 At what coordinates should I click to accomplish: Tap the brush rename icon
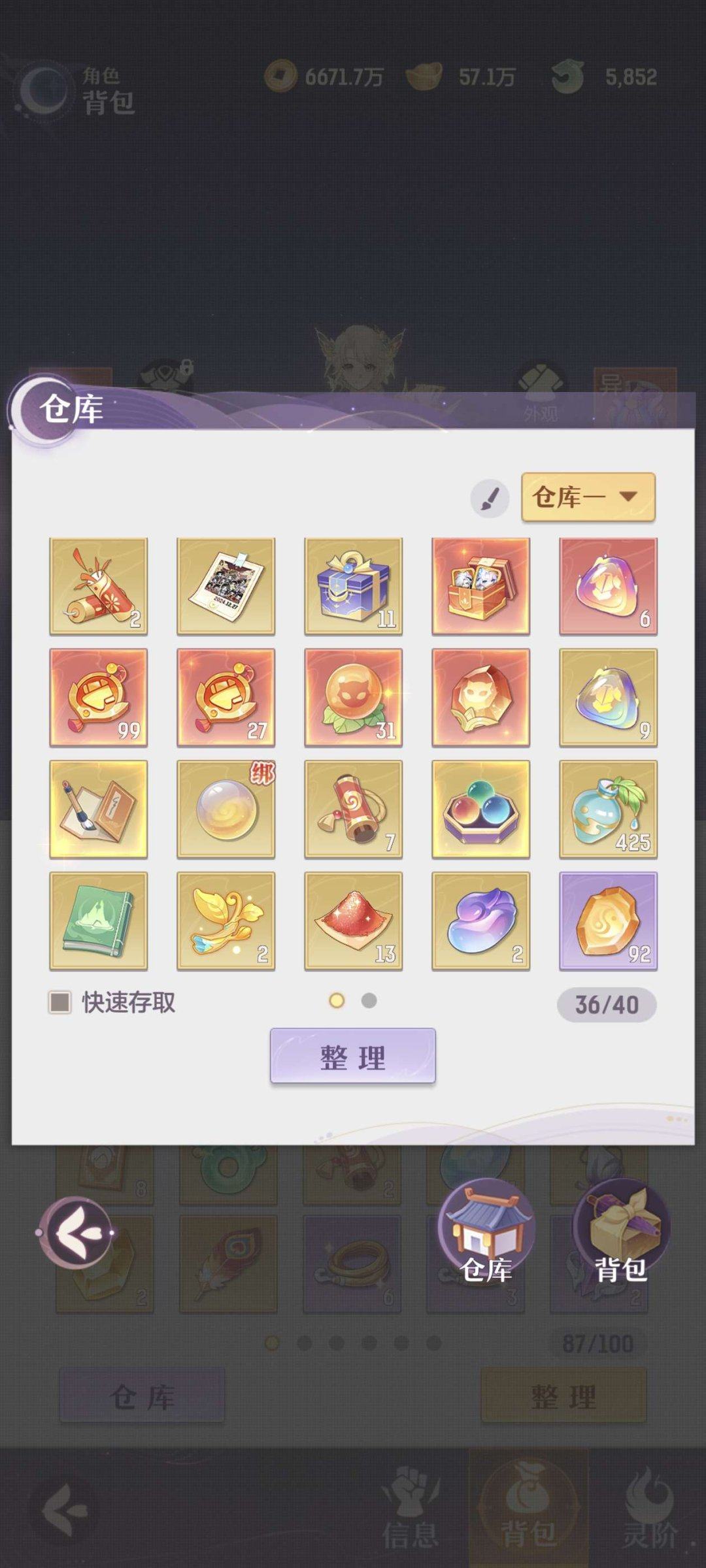pos(490,498)
